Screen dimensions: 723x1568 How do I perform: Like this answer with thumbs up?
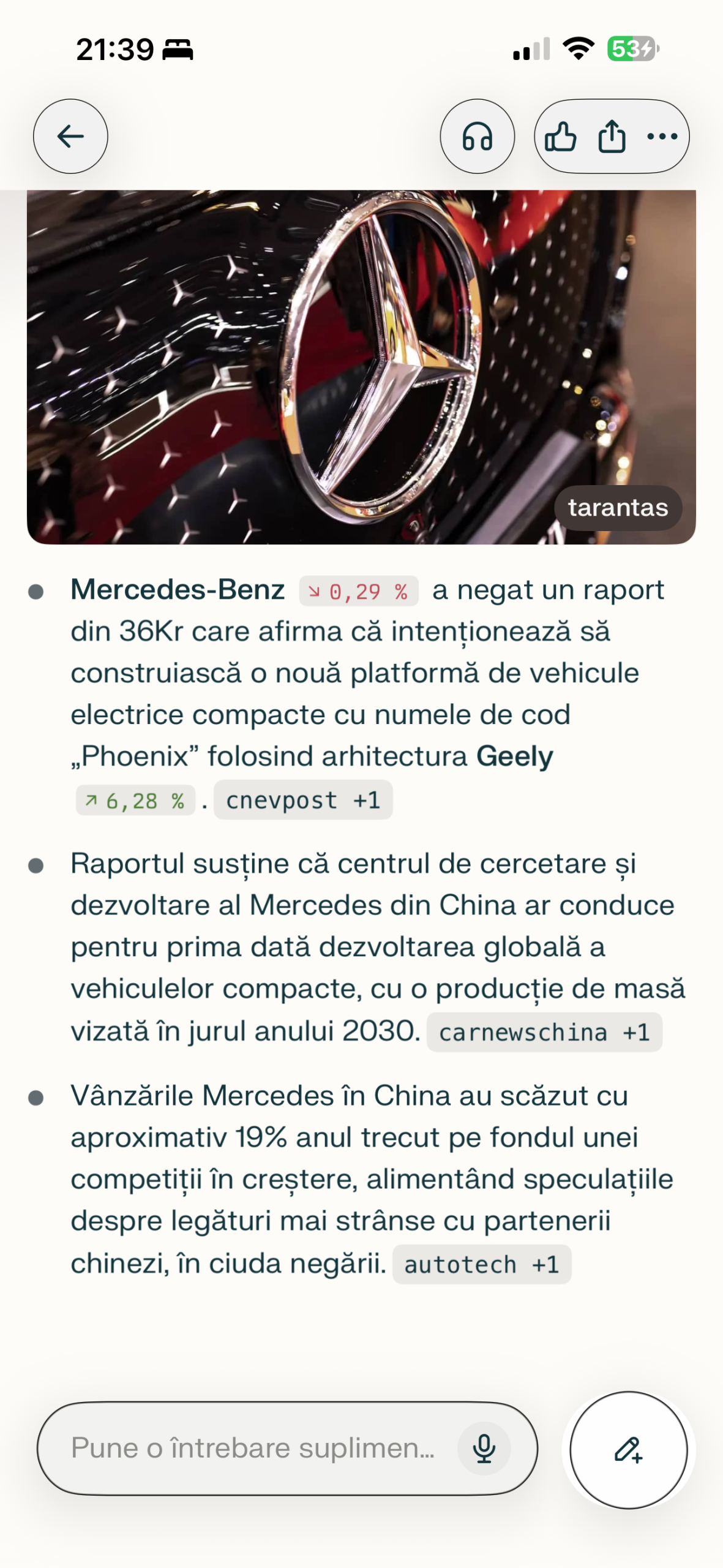[x=560, y=136]
